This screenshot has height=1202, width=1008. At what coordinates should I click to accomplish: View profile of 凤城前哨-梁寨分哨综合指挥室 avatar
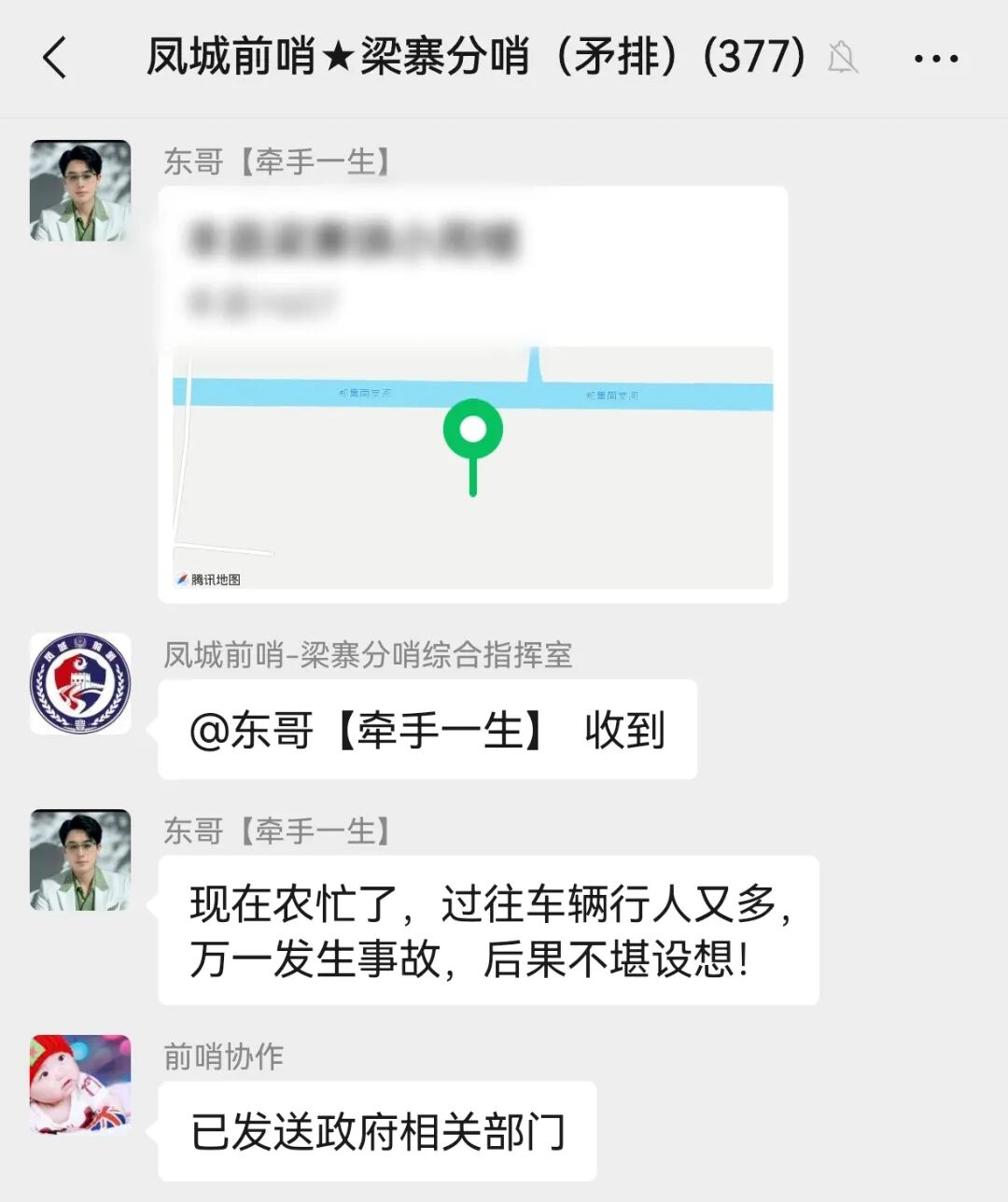[x=80, y=683]
